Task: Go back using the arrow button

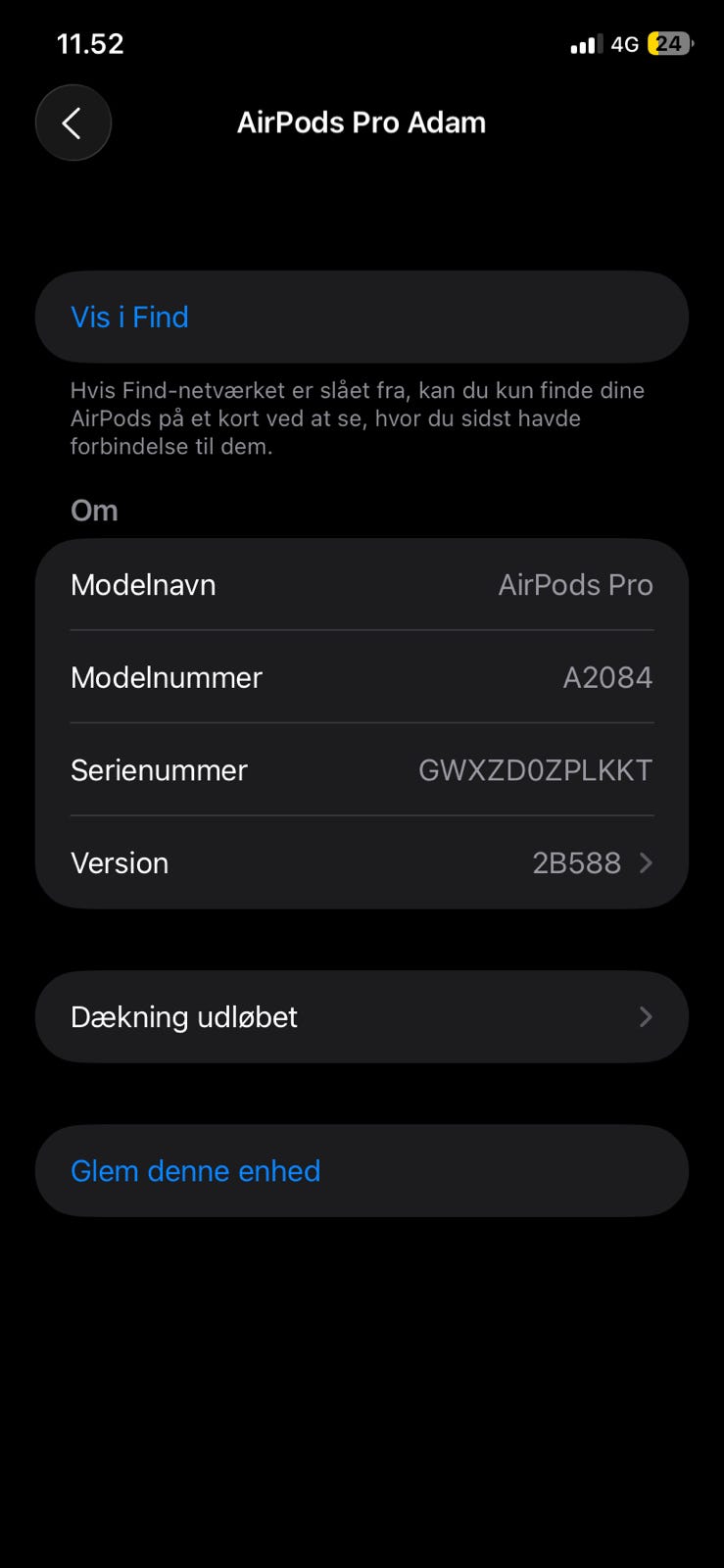Action: [72, 122]
